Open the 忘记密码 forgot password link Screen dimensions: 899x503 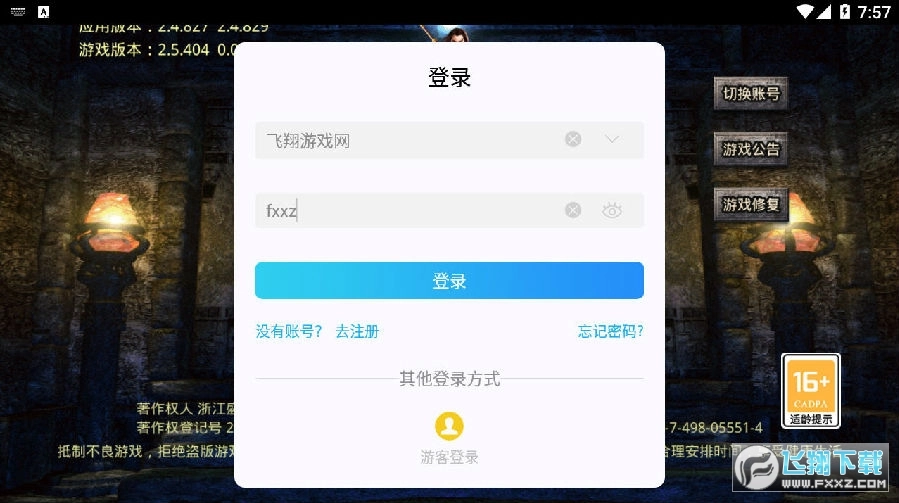pos(610,331)
